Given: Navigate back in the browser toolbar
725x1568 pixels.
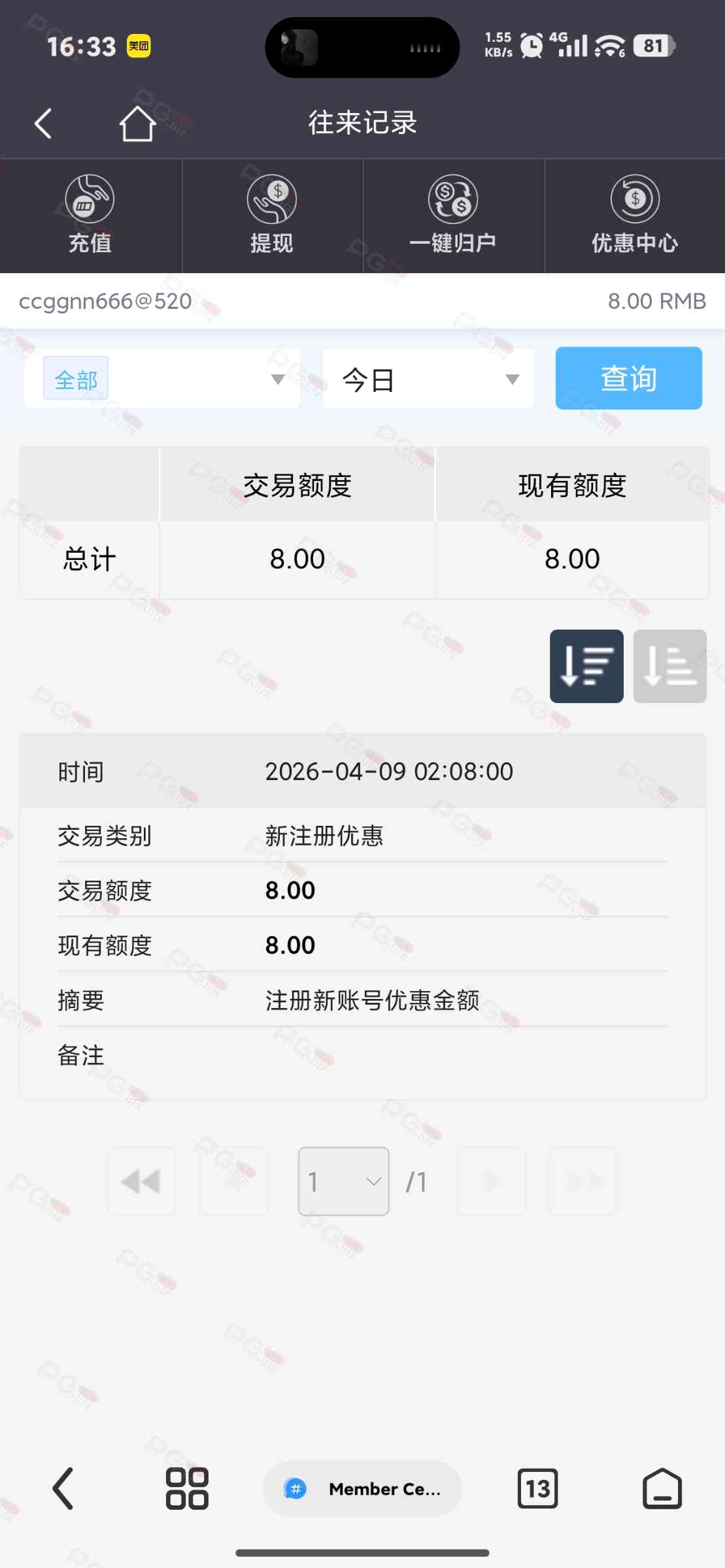Looking at the screenshot, I should (63, 1489).
